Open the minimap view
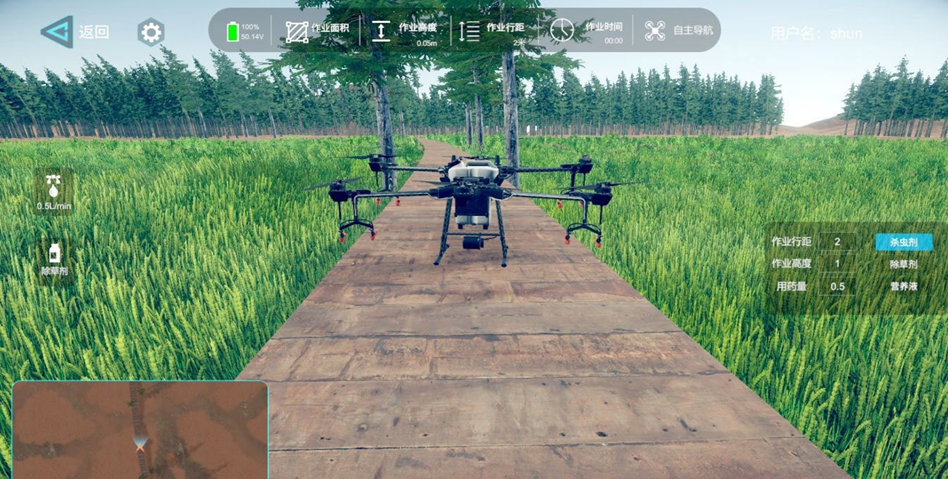This screenshot has height=479, width=948. (140, 430)
